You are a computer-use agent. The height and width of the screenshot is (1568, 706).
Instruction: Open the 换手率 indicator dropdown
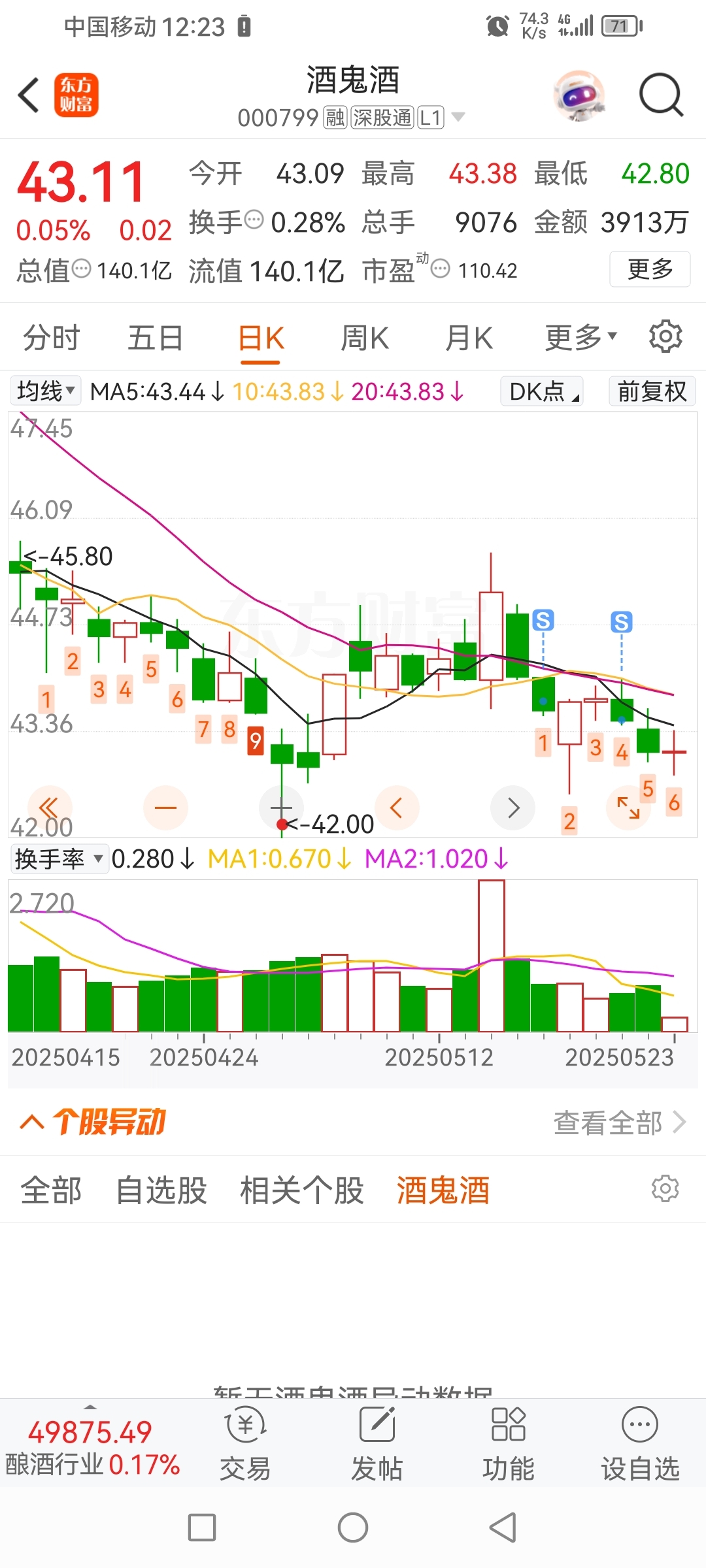click(x=59, y=858)
